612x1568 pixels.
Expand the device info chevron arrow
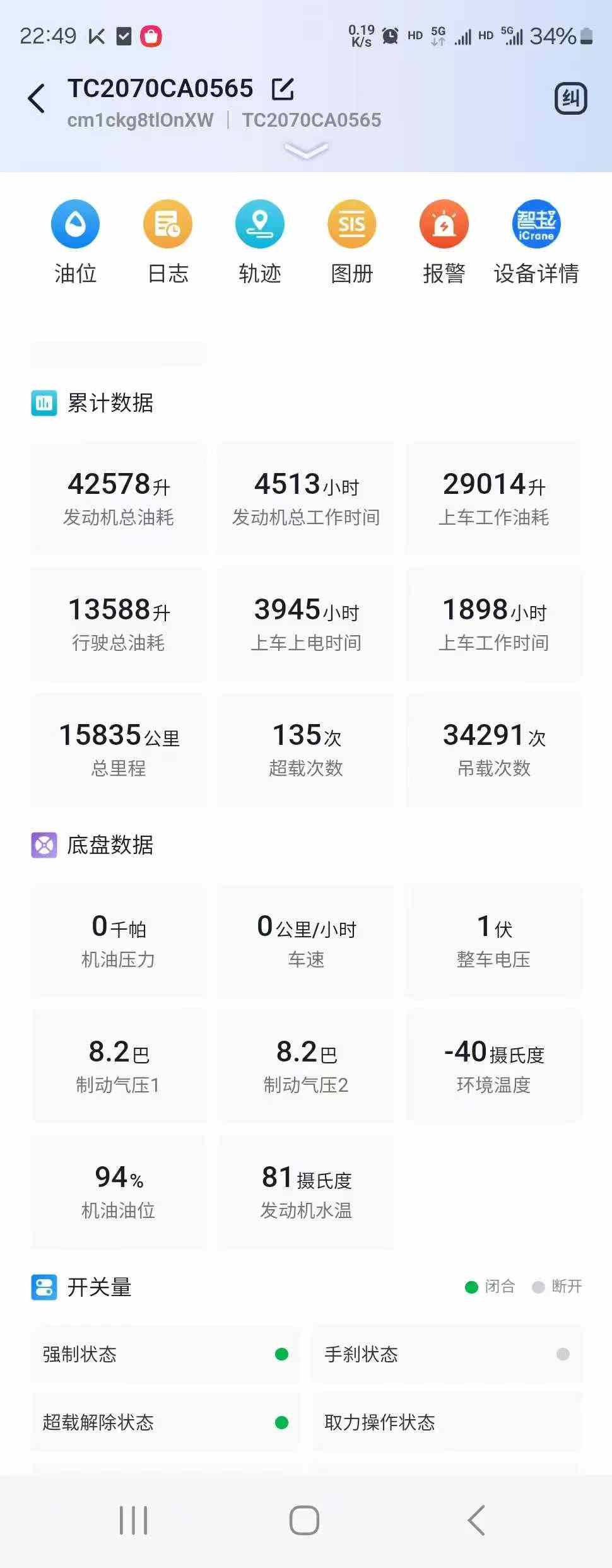pos(305,150)
